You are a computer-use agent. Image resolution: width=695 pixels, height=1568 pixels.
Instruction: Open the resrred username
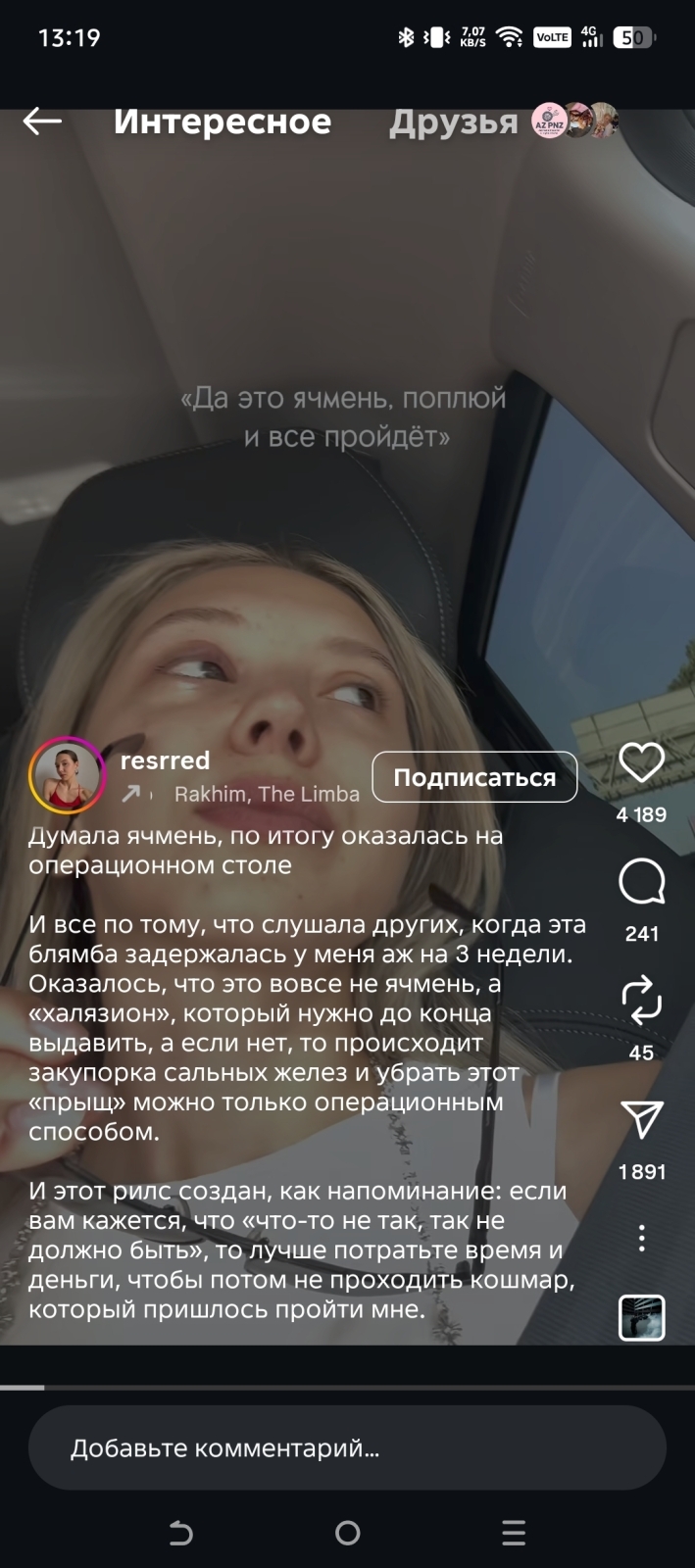(165, 760)
